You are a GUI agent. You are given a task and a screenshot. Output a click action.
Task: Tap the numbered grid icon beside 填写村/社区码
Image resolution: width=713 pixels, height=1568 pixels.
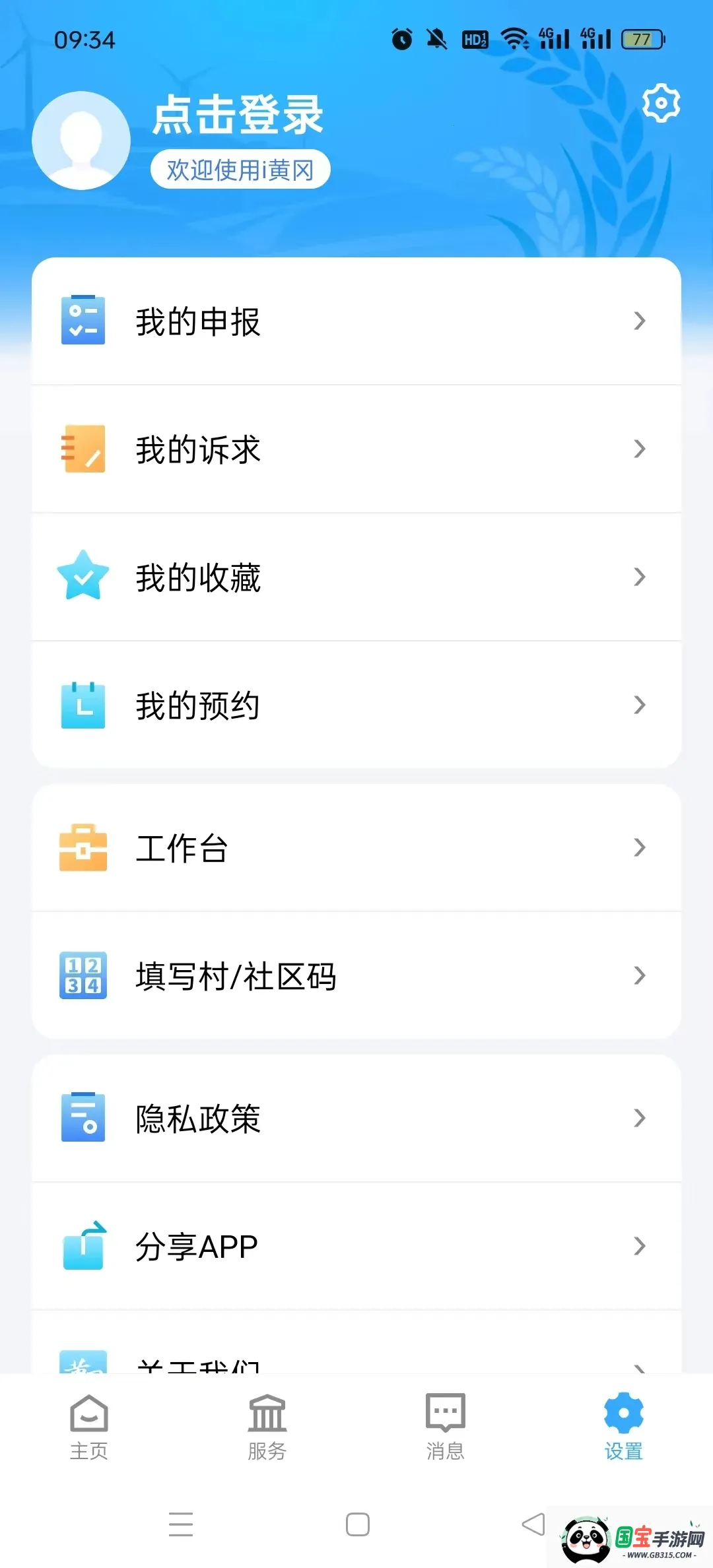coord(82,977)
